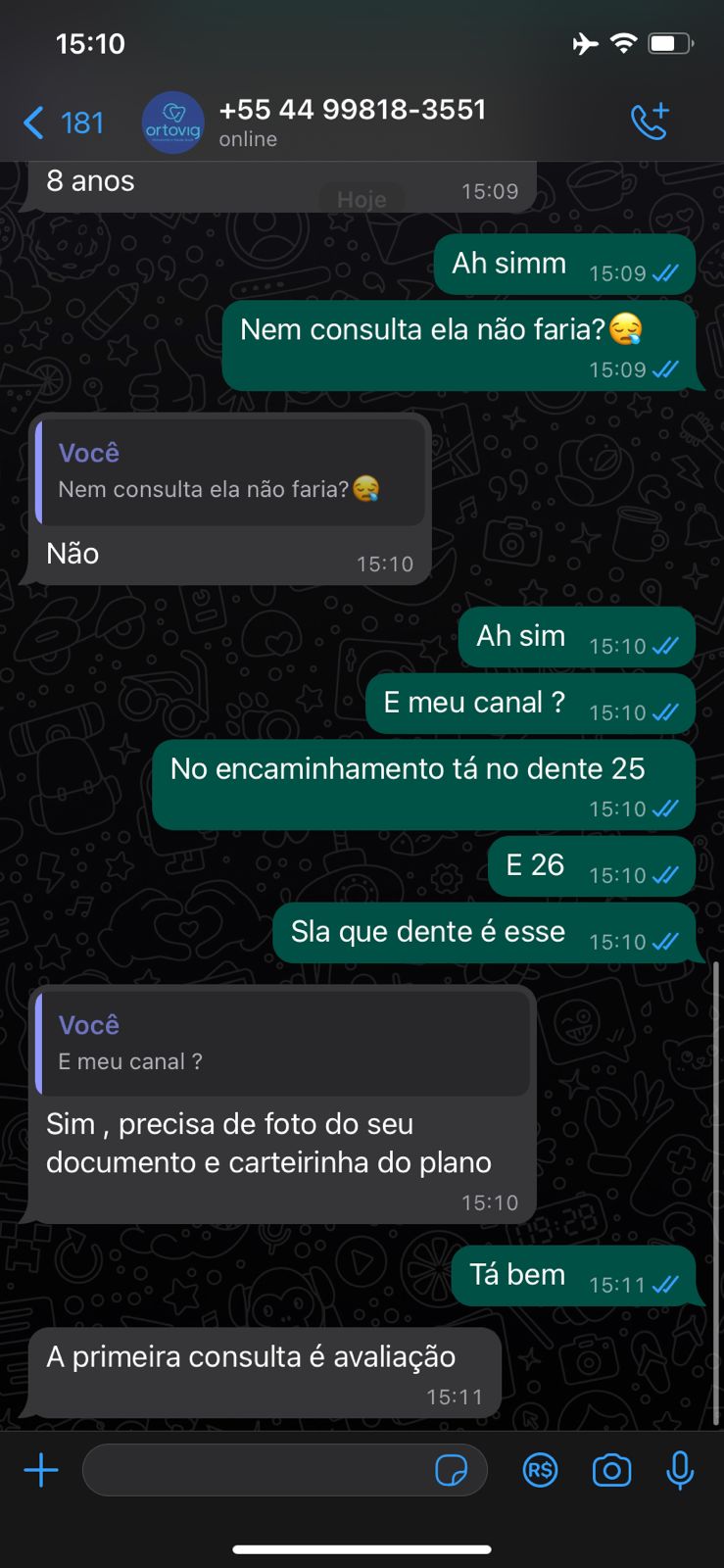Tap the microphone to record audio

click(x=680, y=1470)
